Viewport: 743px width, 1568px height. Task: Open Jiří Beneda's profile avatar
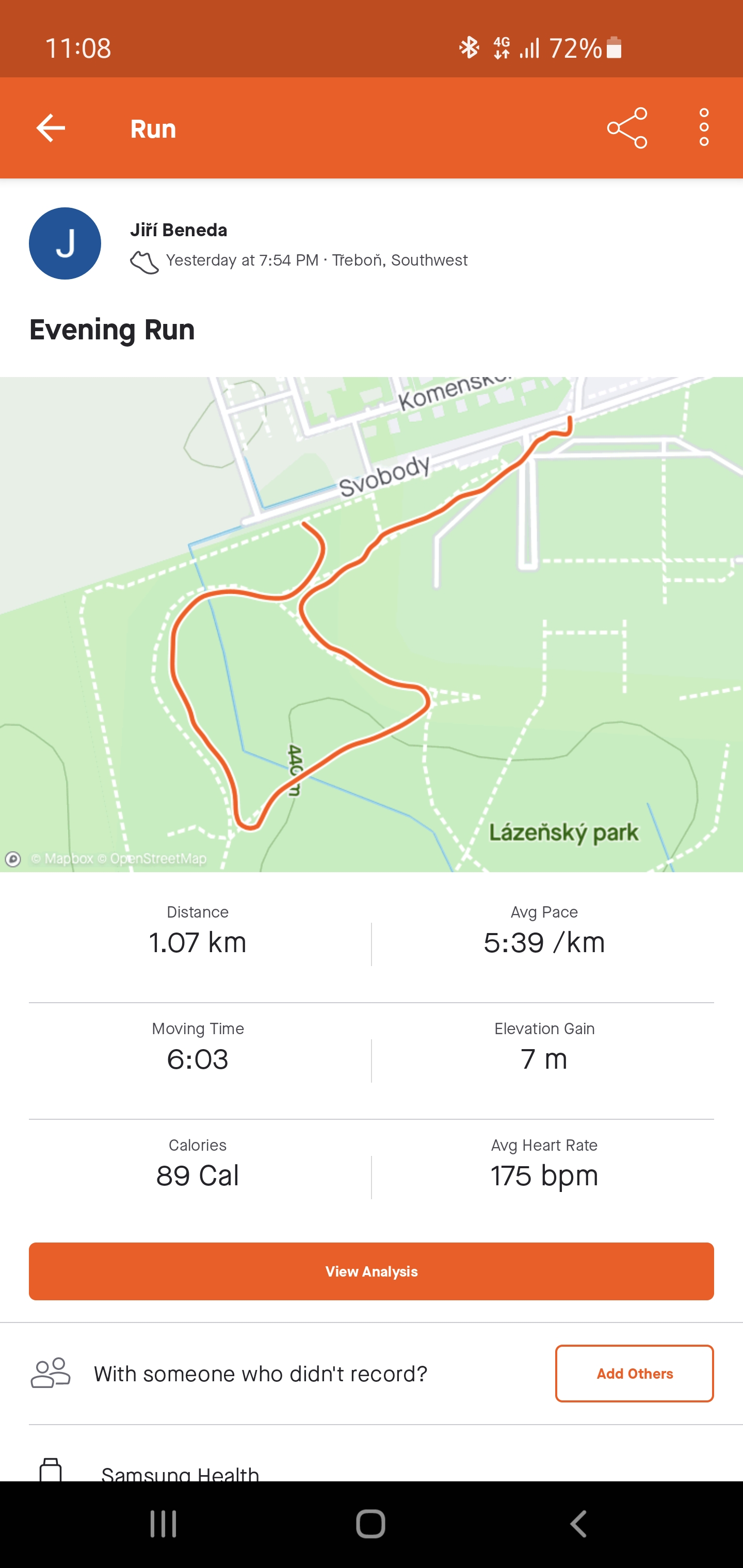[x=65, y=243]
